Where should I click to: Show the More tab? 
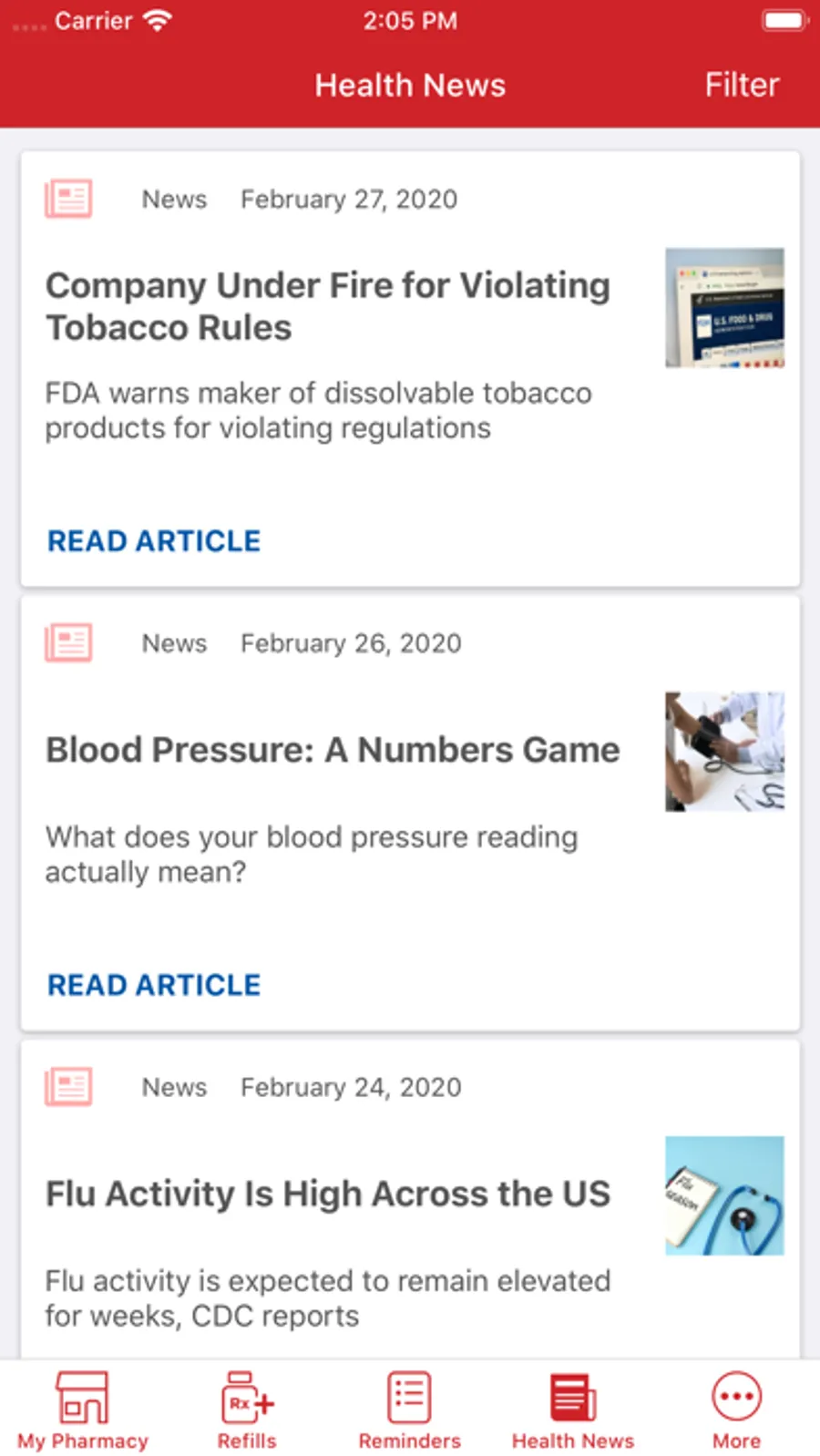(x=736, y=1410)
